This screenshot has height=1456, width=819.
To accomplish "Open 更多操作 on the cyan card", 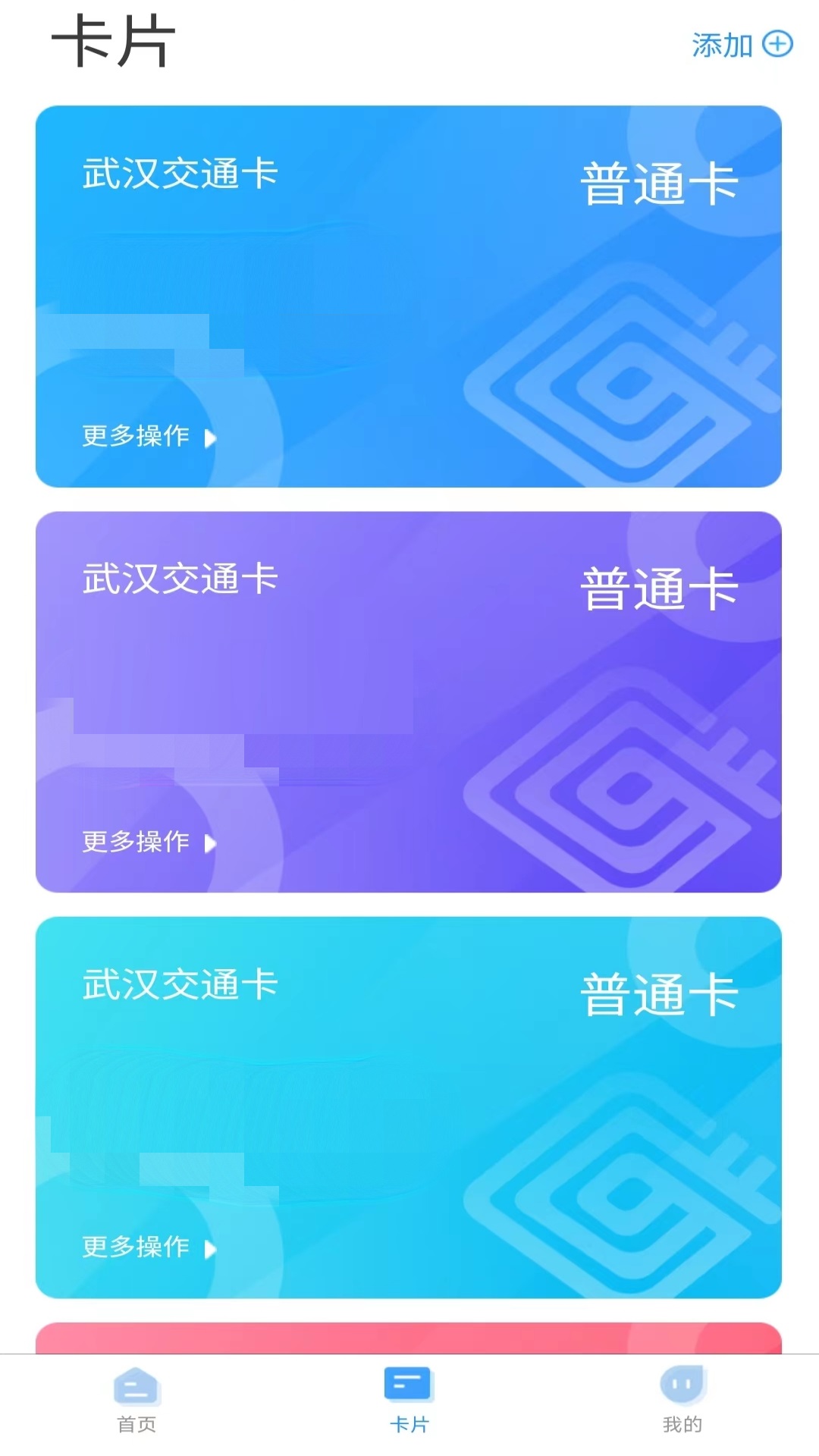I will click(x=149, y=1247).
